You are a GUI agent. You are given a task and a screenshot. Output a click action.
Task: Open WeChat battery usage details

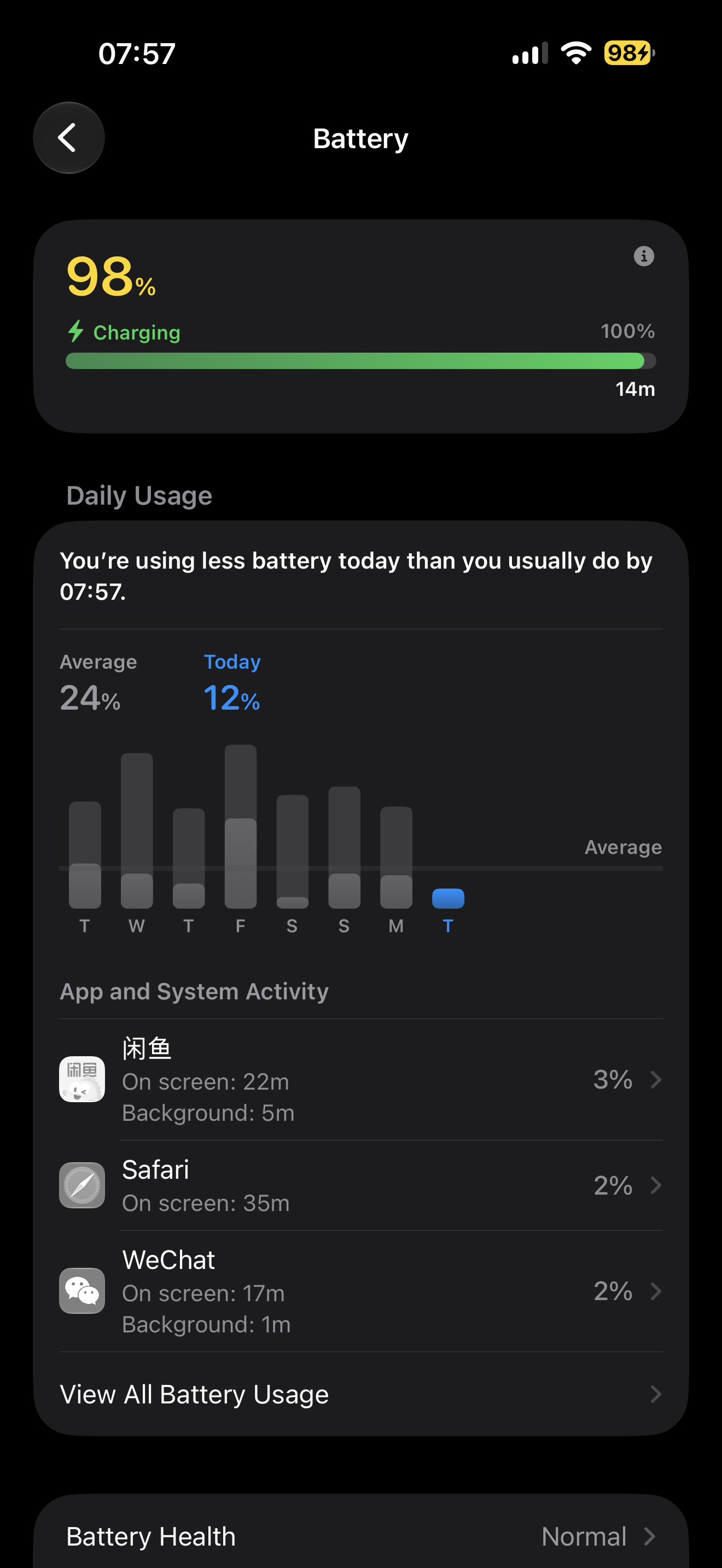click(360, 1290)
